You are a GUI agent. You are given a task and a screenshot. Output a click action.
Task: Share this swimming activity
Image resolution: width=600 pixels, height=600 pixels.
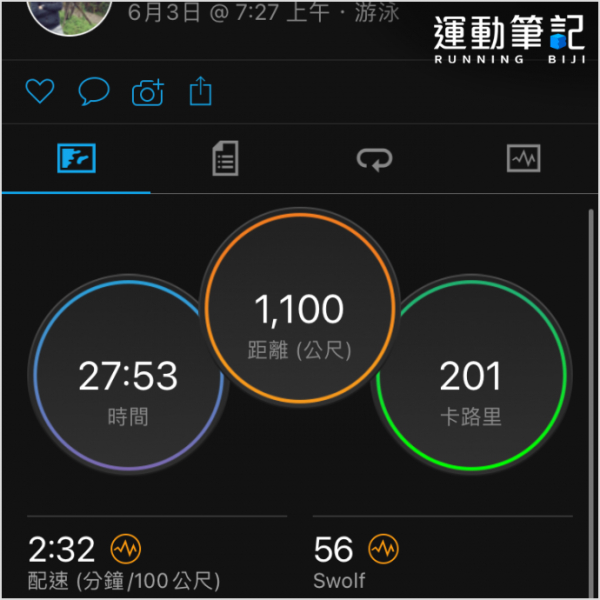(x=201, y=92)
